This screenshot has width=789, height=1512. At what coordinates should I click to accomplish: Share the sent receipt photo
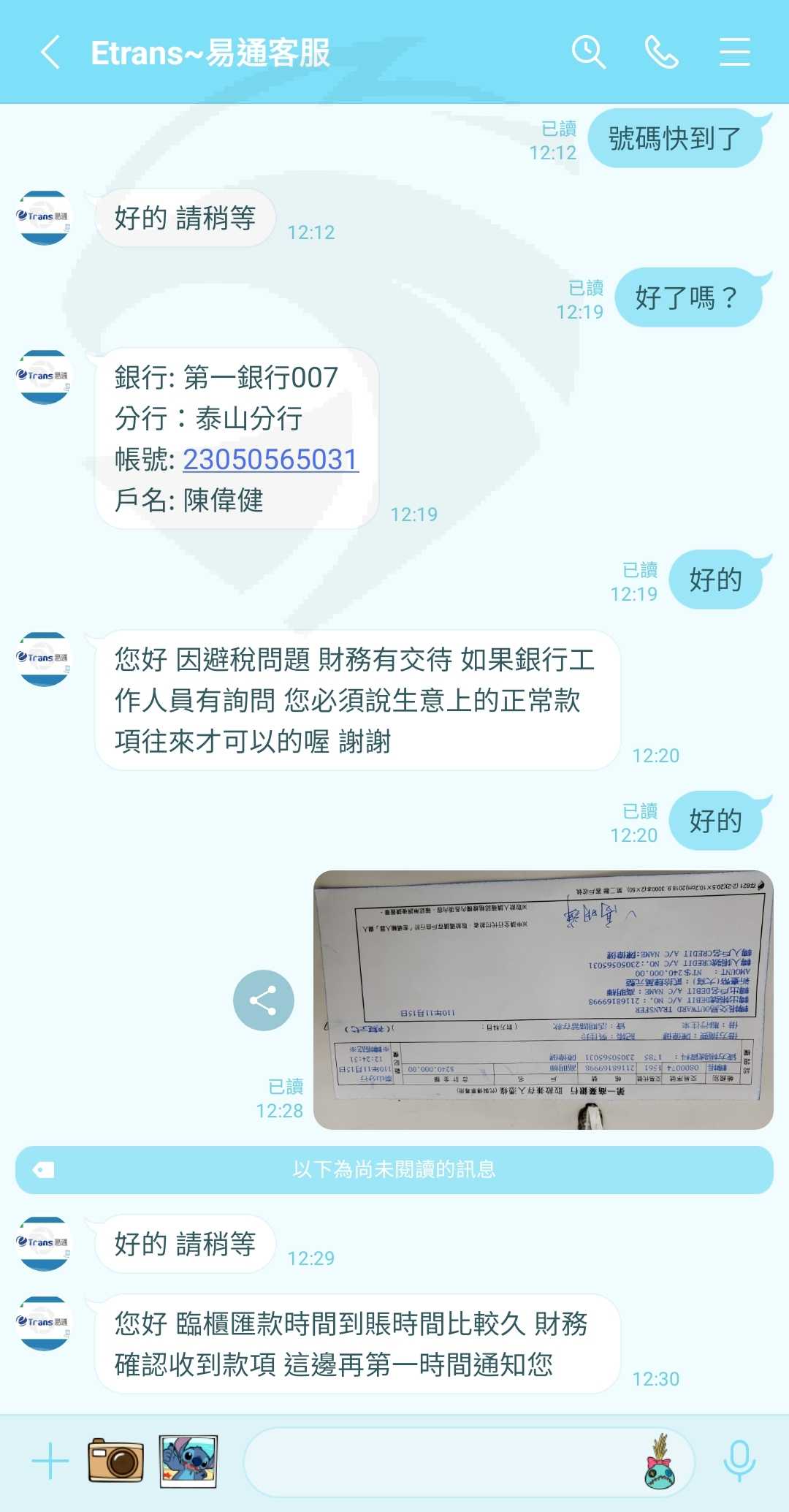[x=264, y=1000]
